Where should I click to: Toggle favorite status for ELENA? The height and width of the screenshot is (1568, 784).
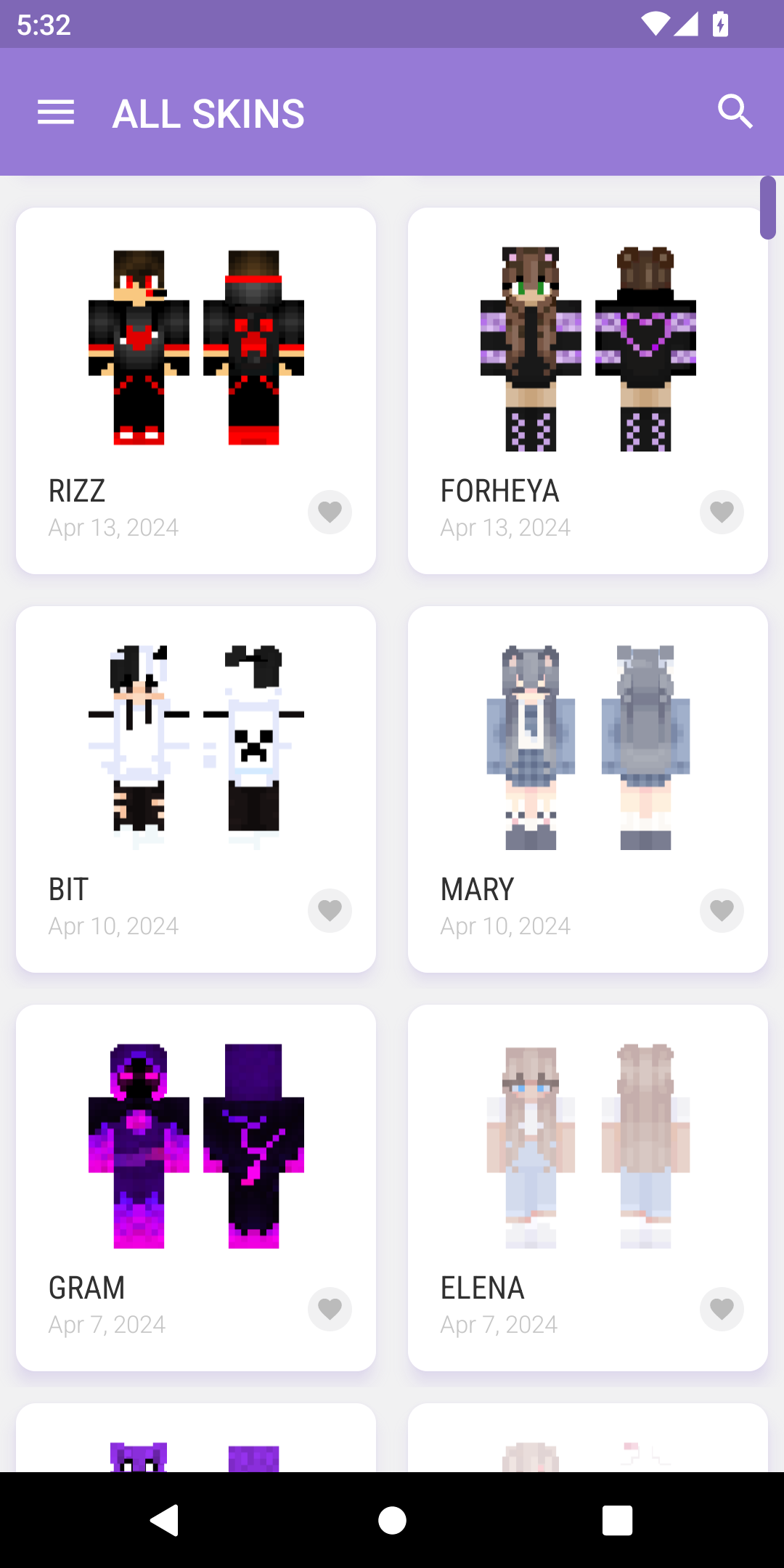pyautogui.click(x=722, y=1309)
